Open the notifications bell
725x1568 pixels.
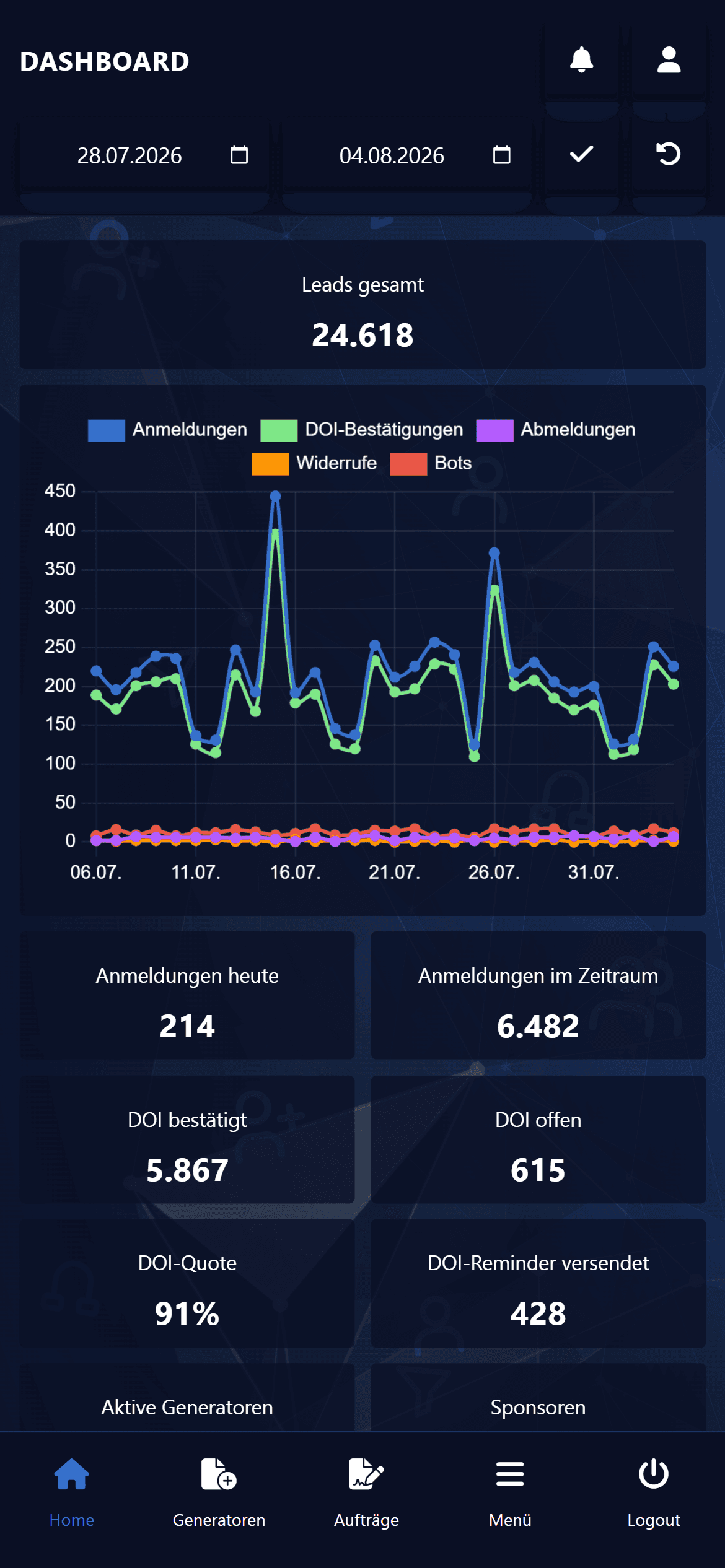[581, 60]
